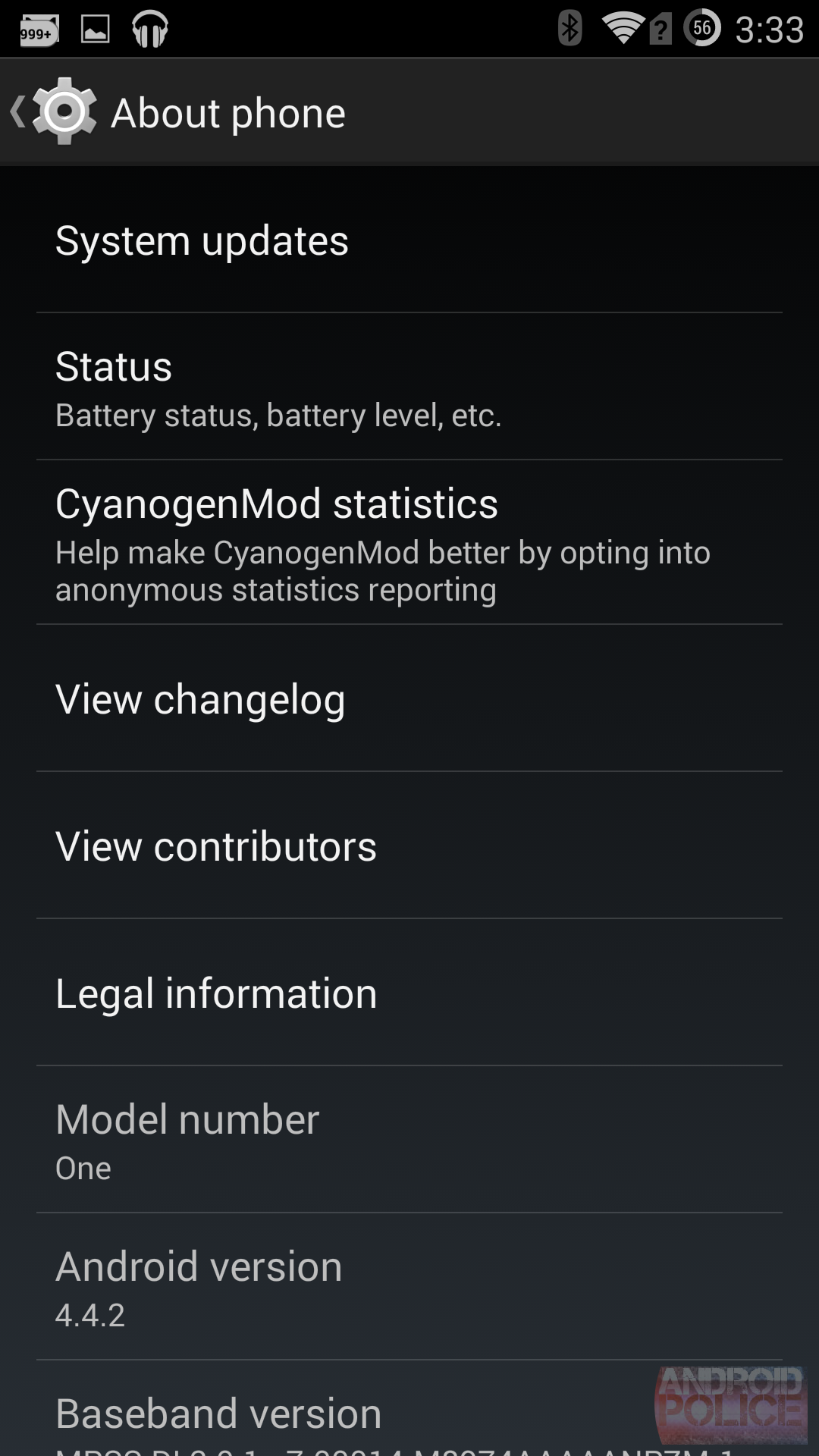Tap the clock showing 3:33

point(768,29)
